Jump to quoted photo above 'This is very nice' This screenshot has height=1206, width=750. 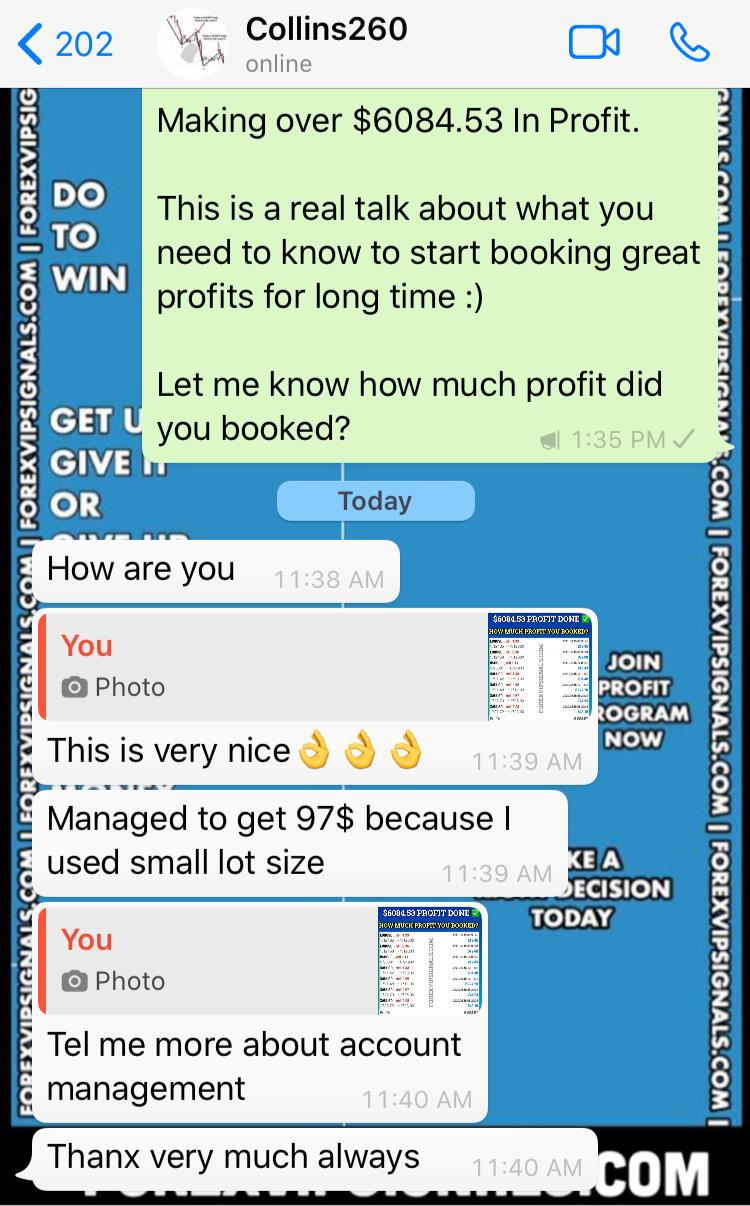coord(315,667)
